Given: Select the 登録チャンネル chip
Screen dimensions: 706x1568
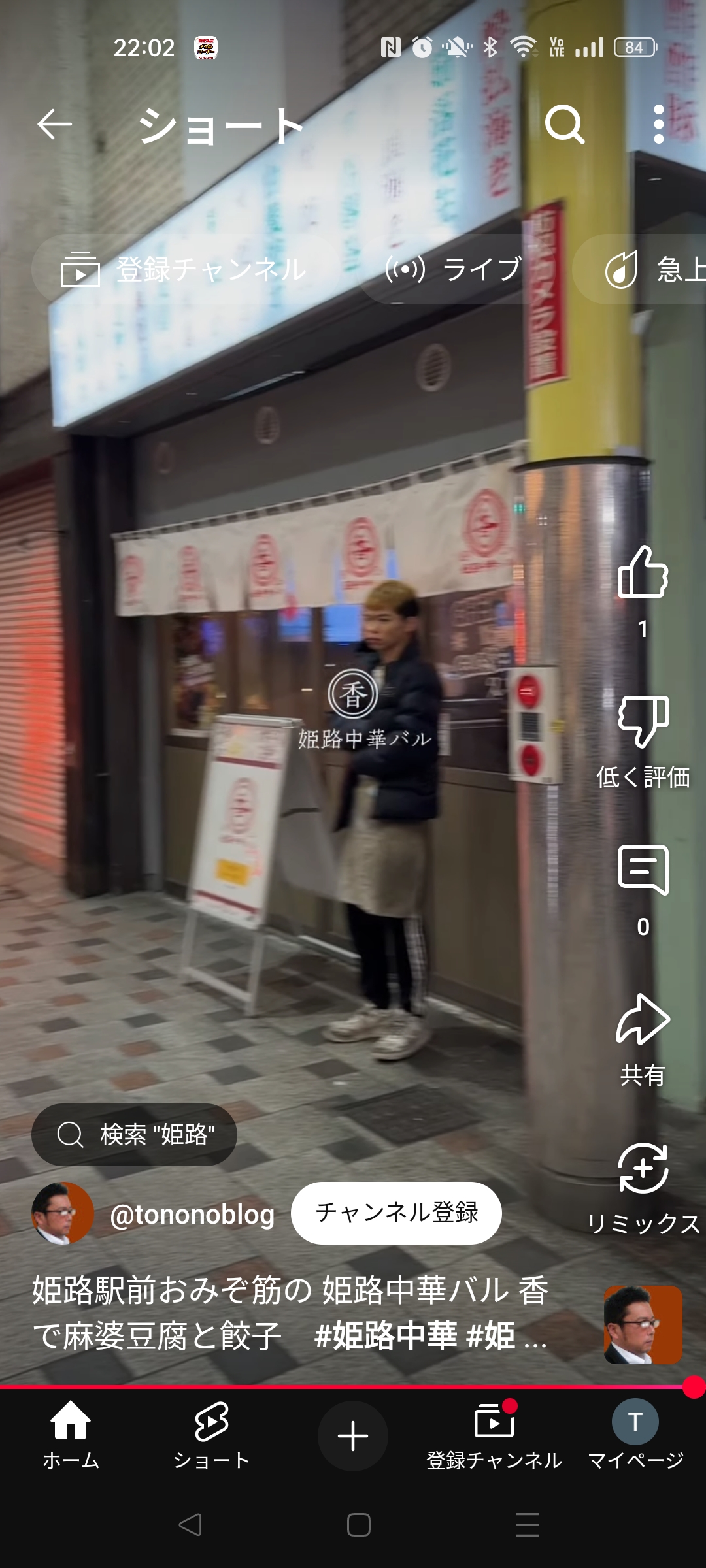Looking at the screenshot, I should [x=184, y=269].
